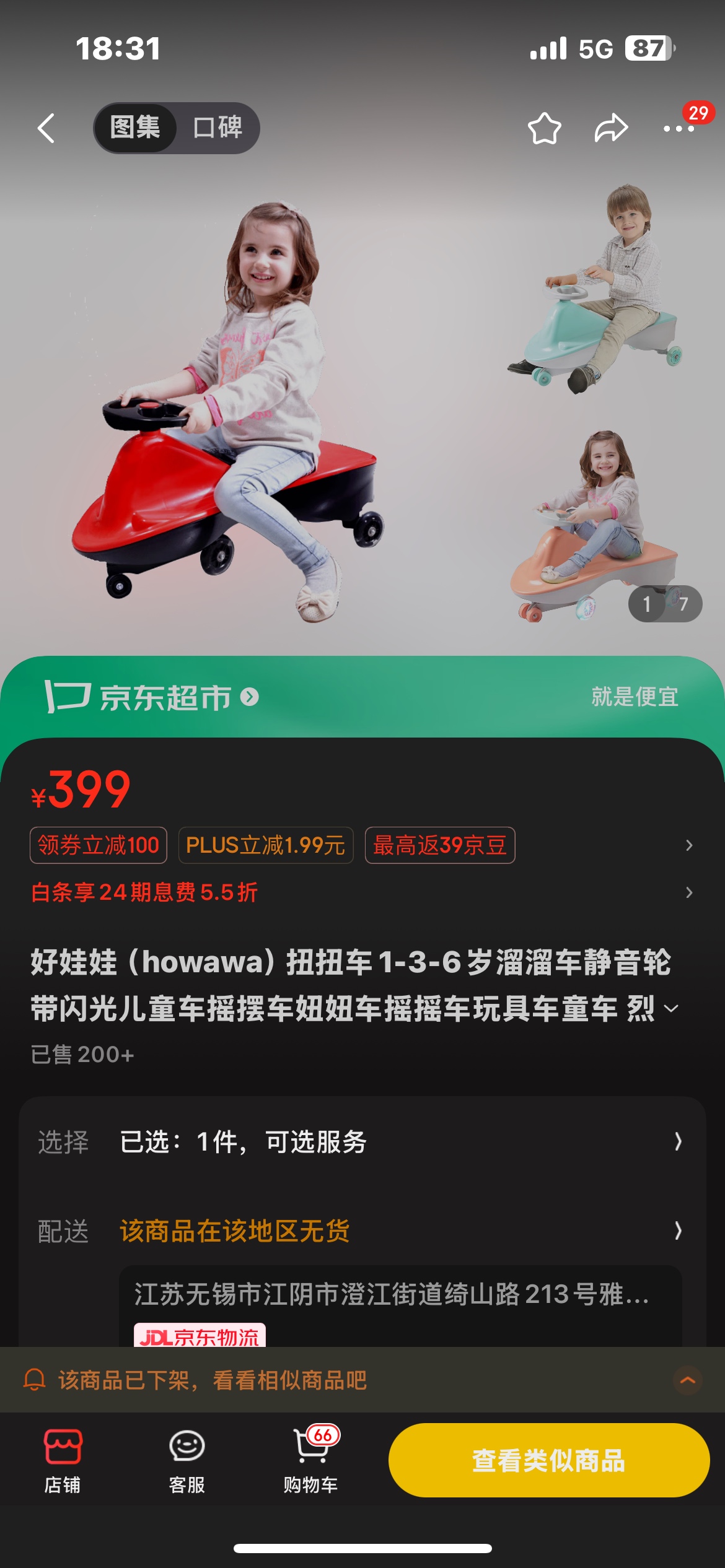Open the 白条享24期息费5.5折 offer
Image resolution: width=725 pixels, height=1568 pixels.
point(144,892)
